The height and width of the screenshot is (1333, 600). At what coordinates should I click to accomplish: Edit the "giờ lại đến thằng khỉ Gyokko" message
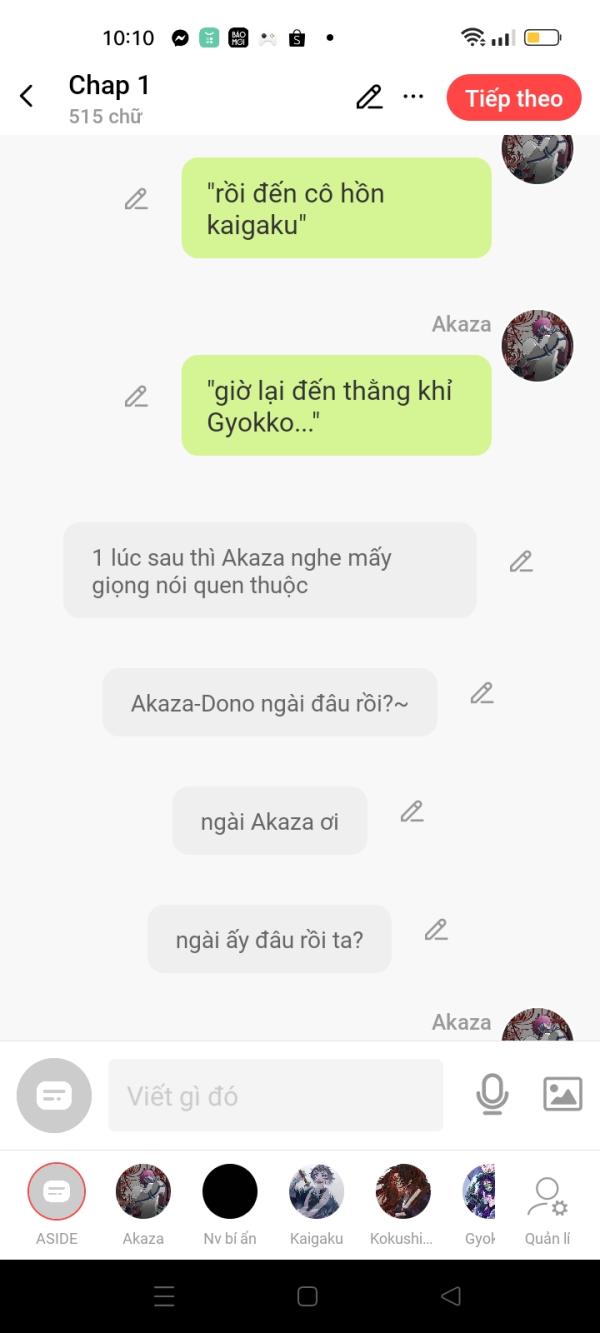coord(136,396)
